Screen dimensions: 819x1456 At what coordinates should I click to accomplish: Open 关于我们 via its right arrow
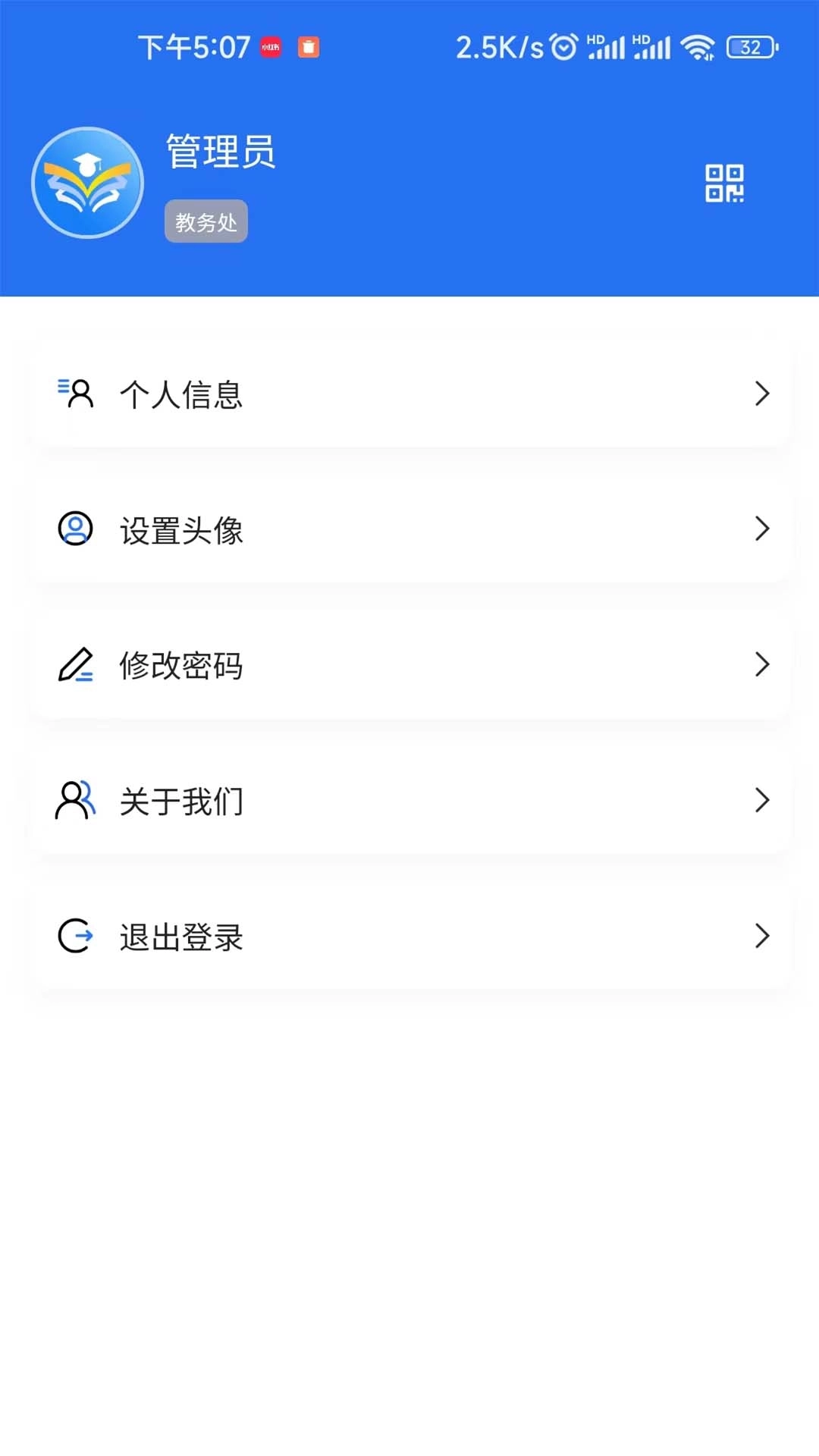[x=762, y=800]
